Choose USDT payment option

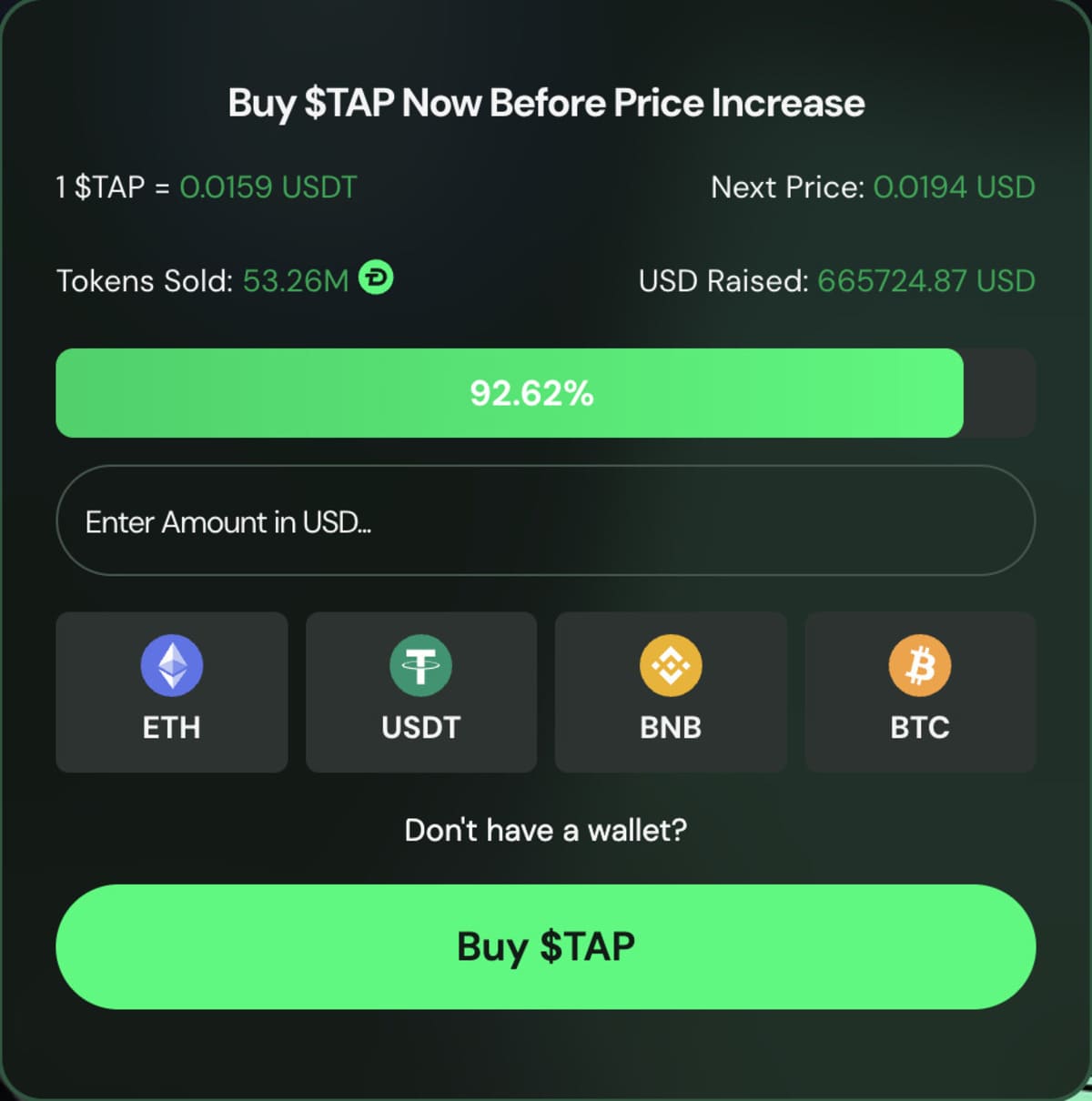pyautogui.click(x=421, y=692)
